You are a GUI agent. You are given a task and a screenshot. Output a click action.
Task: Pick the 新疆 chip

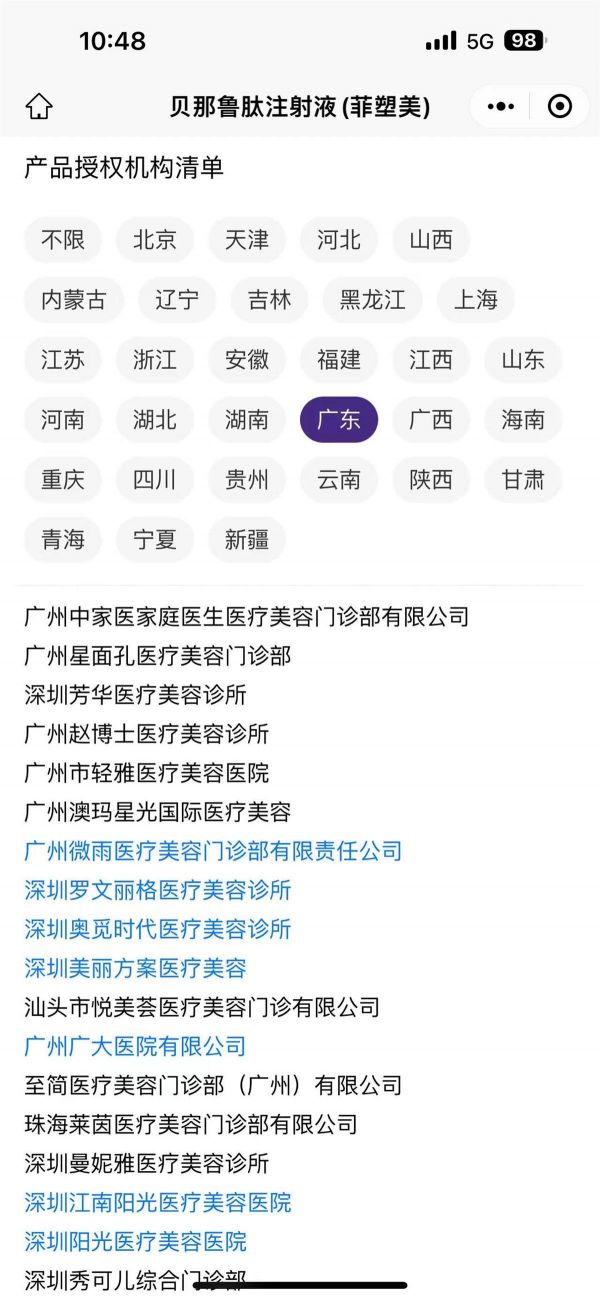pos(247,540)
